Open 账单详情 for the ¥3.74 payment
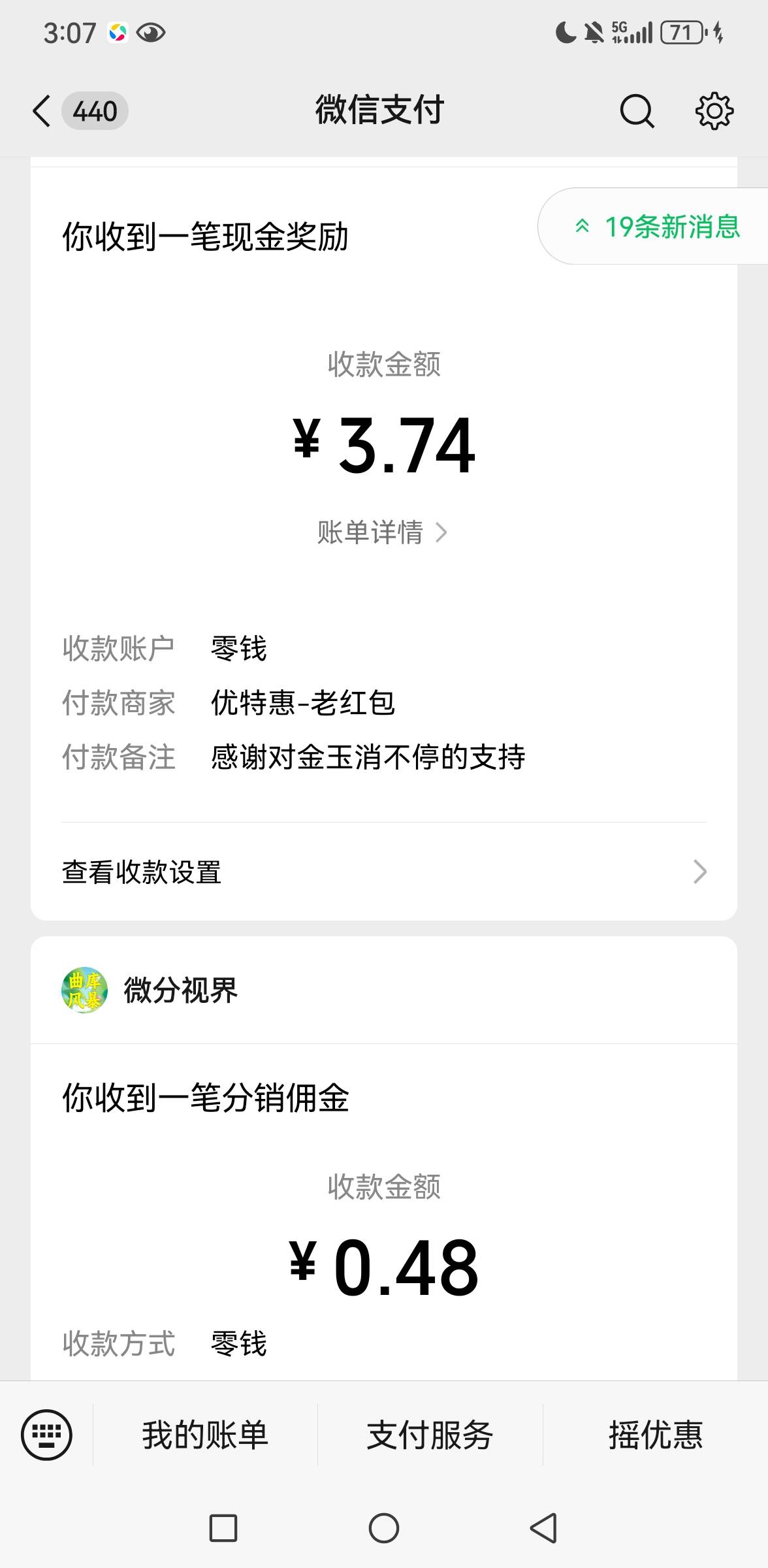This screenshot has height=1568, width=768. point(383,532)
